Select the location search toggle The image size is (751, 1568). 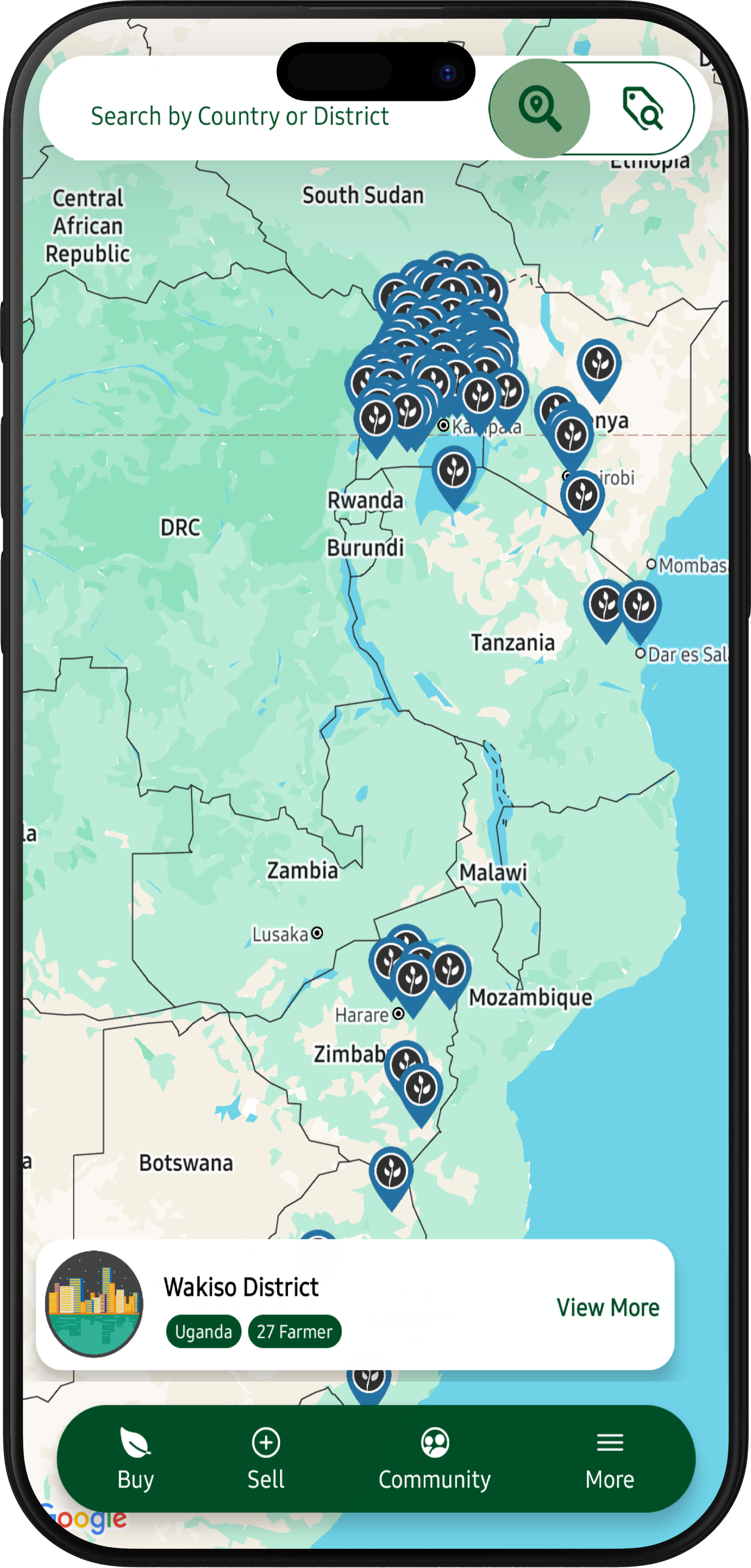click(539, 108)
